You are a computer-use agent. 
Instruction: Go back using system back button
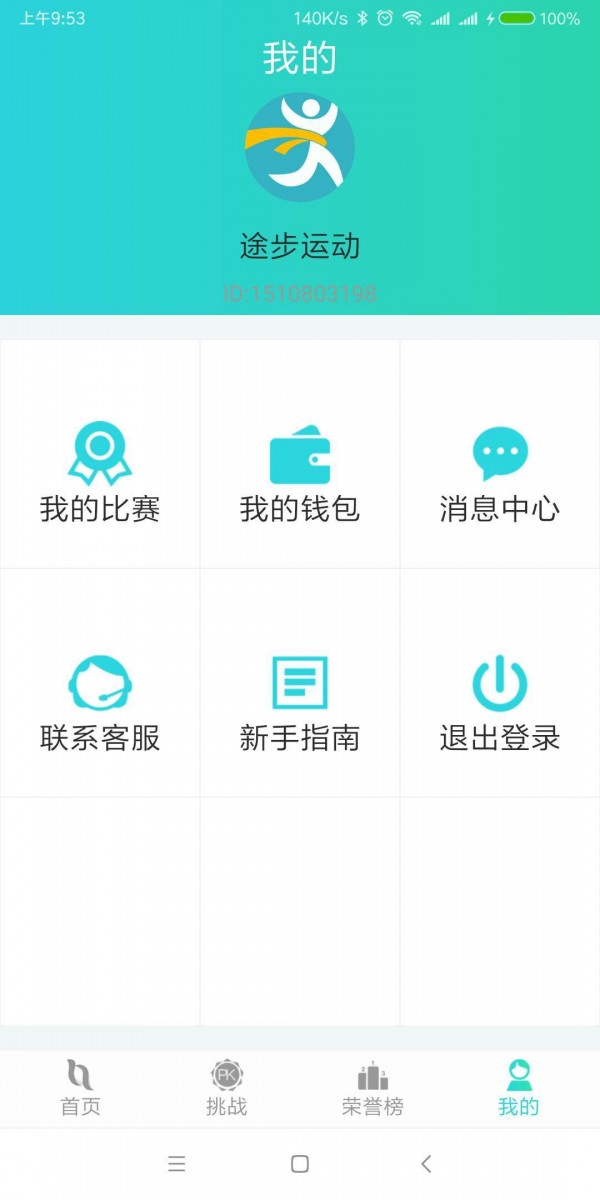coord(426,1163)
